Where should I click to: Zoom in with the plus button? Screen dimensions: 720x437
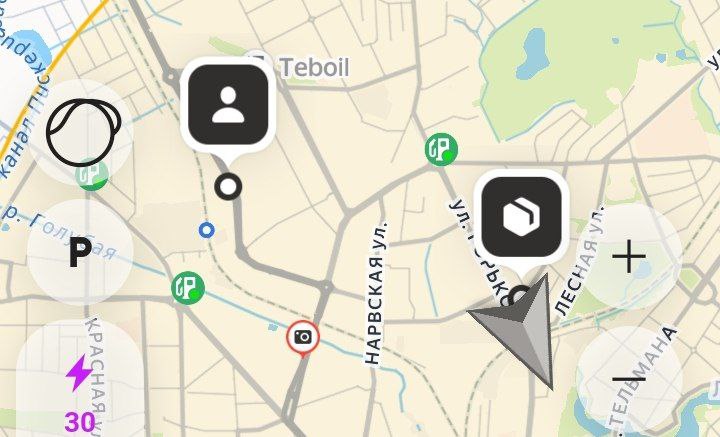[629, 258]
